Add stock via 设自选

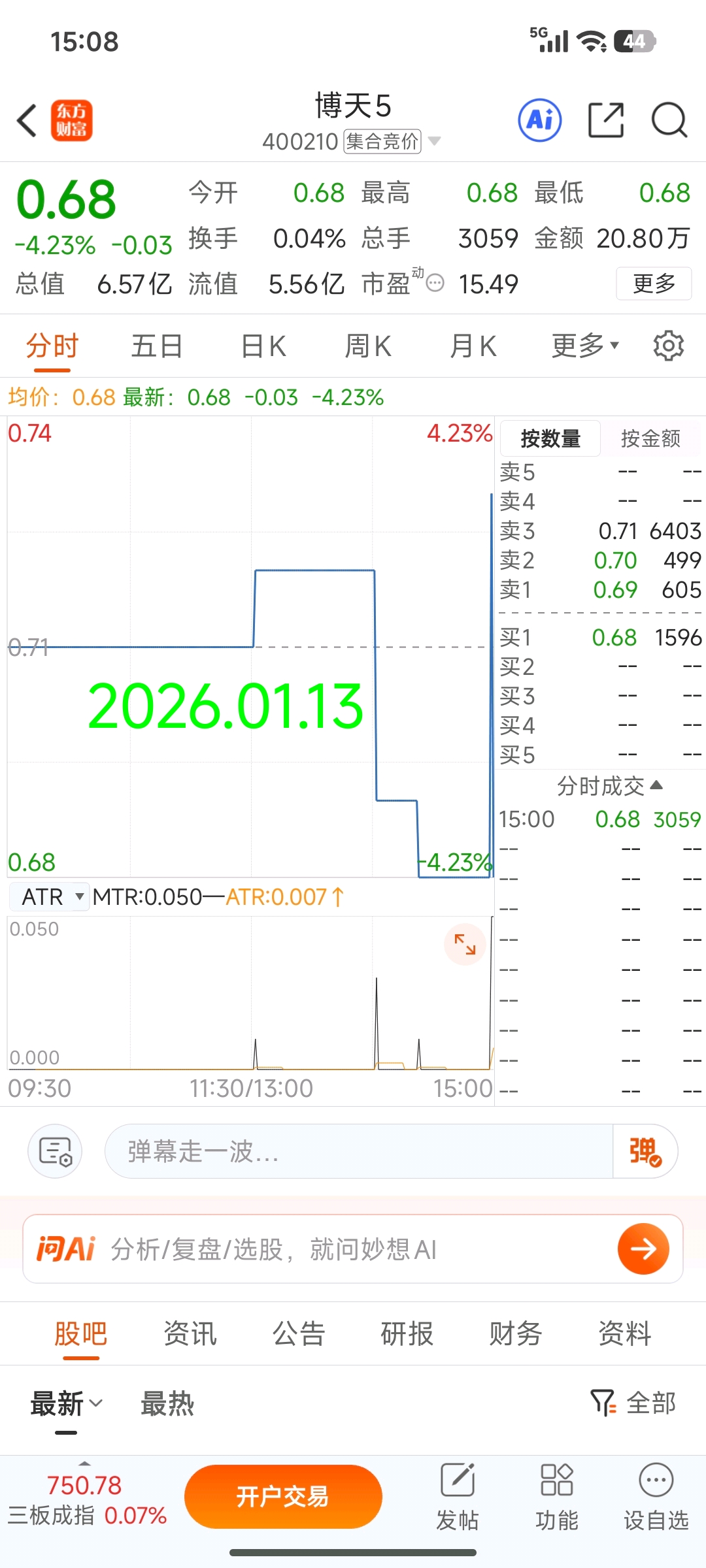pyautogui.click(x=656, y=1496)
